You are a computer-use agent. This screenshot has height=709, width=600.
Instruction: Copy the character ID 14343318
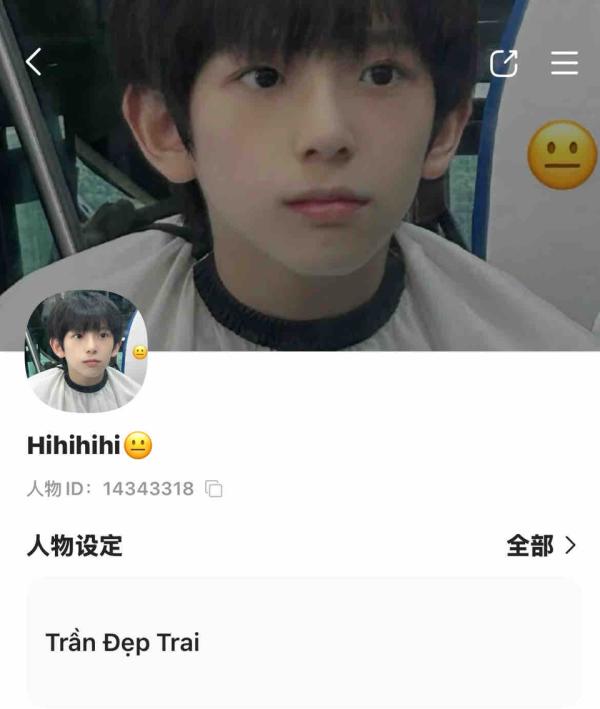214,489
